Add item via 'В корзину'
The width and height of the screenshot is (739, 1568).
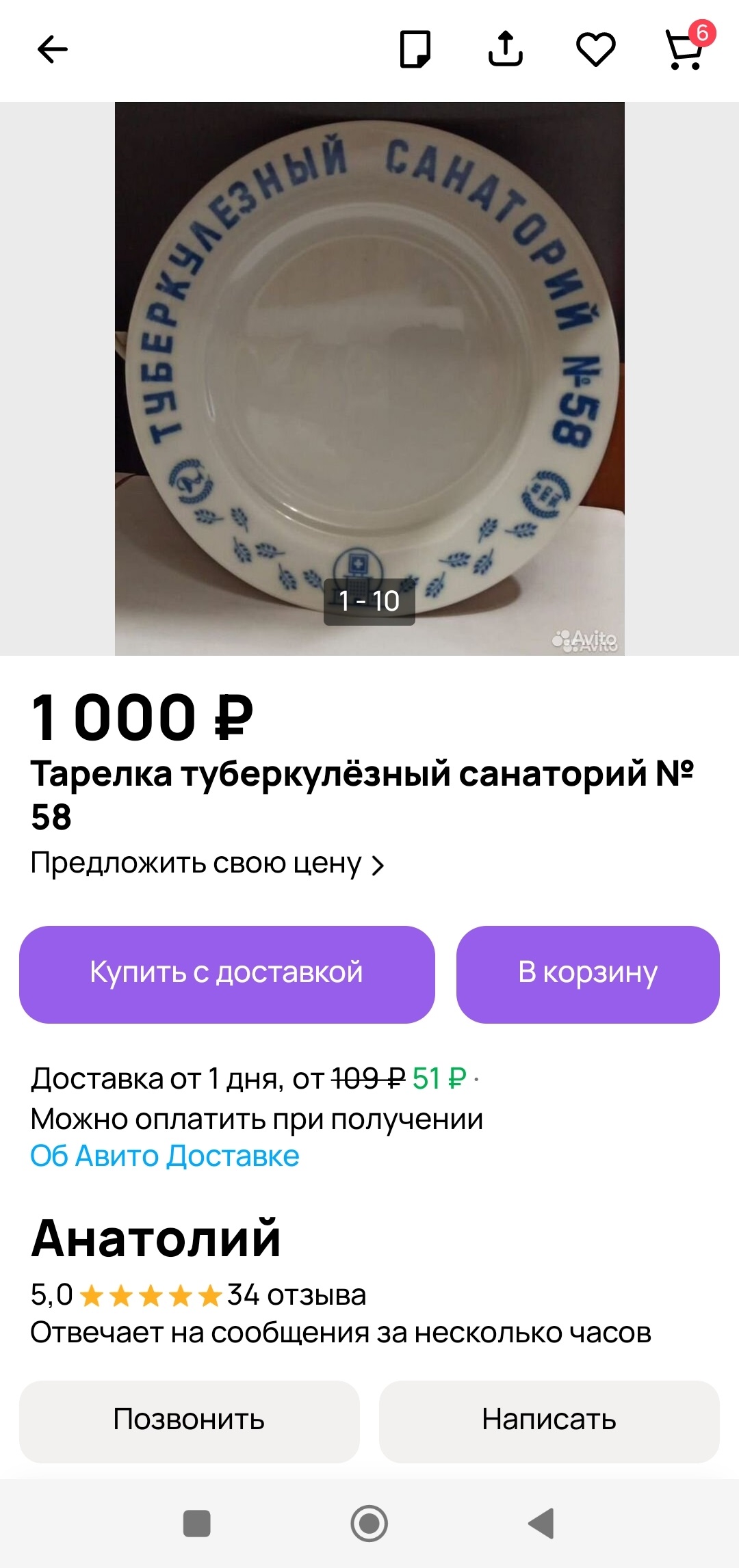coord(588,974)
